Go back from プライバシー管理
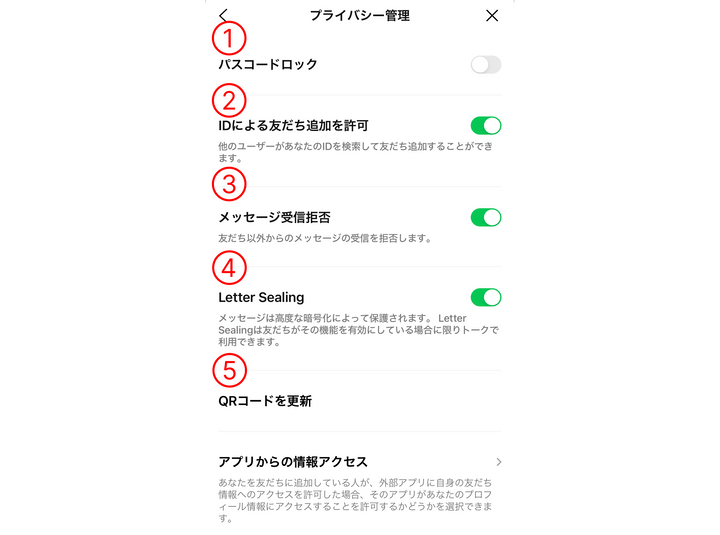 [x=223, y=15]
